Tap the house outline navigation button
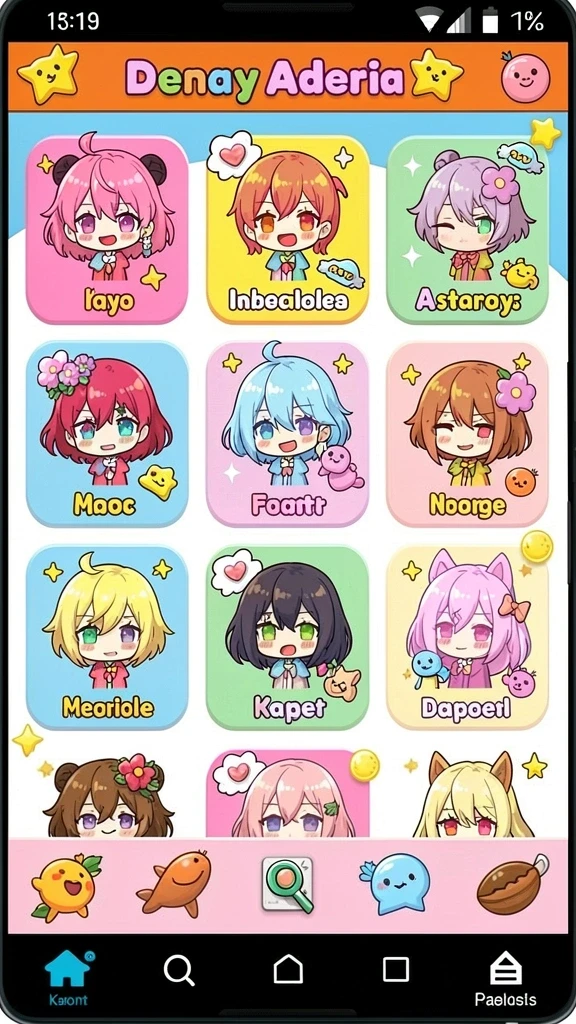The image size is (576, 1024). click(288, 969)
